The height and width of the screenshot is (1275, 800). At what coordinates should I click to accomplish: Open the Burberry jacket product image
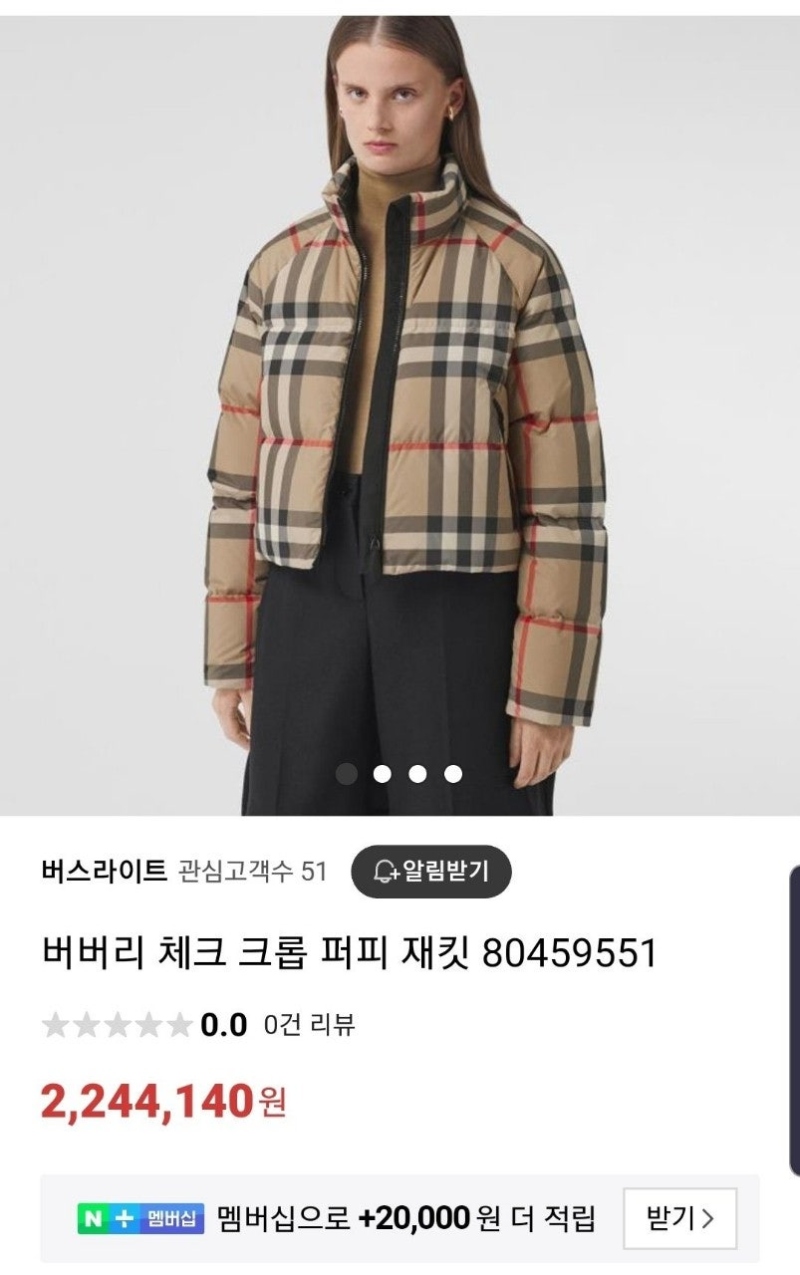pyautogui.click(x=400, y=420)
